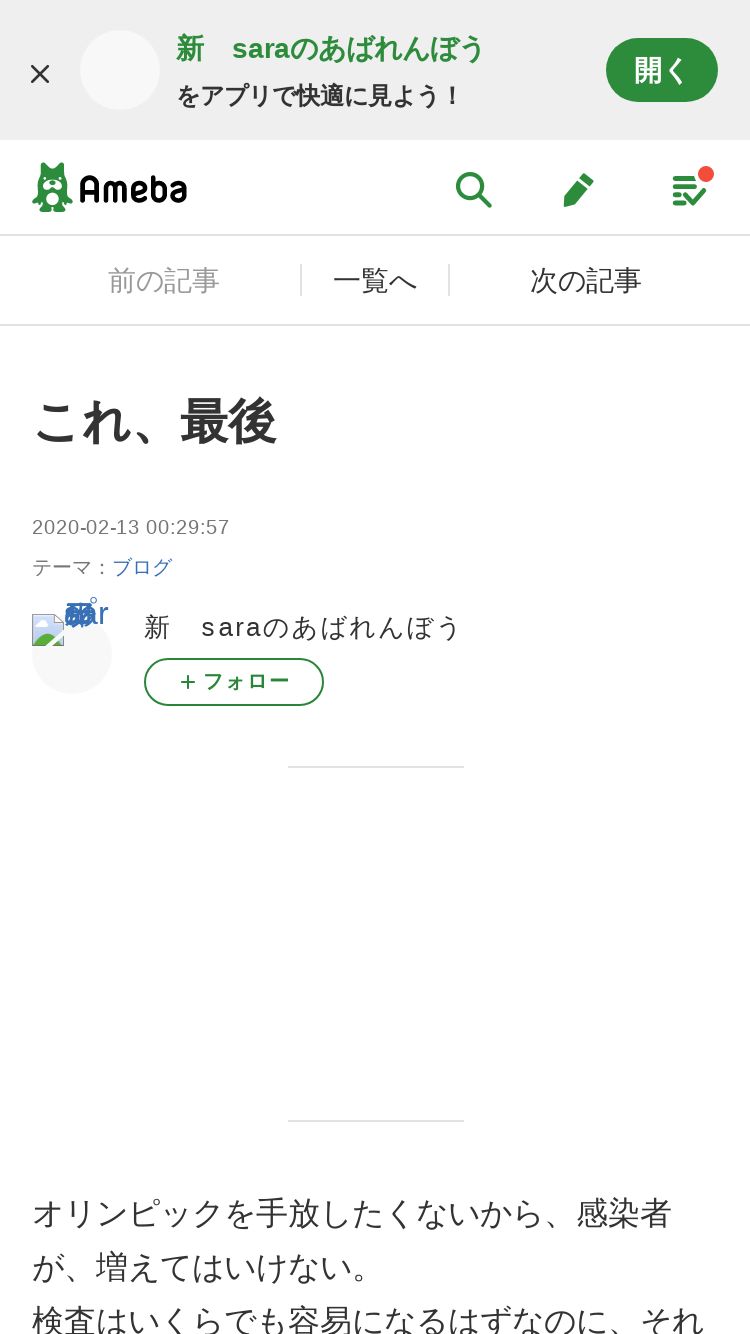Open the ブログ theme link
Screen dimensions: 750x1334
[142, 567]
